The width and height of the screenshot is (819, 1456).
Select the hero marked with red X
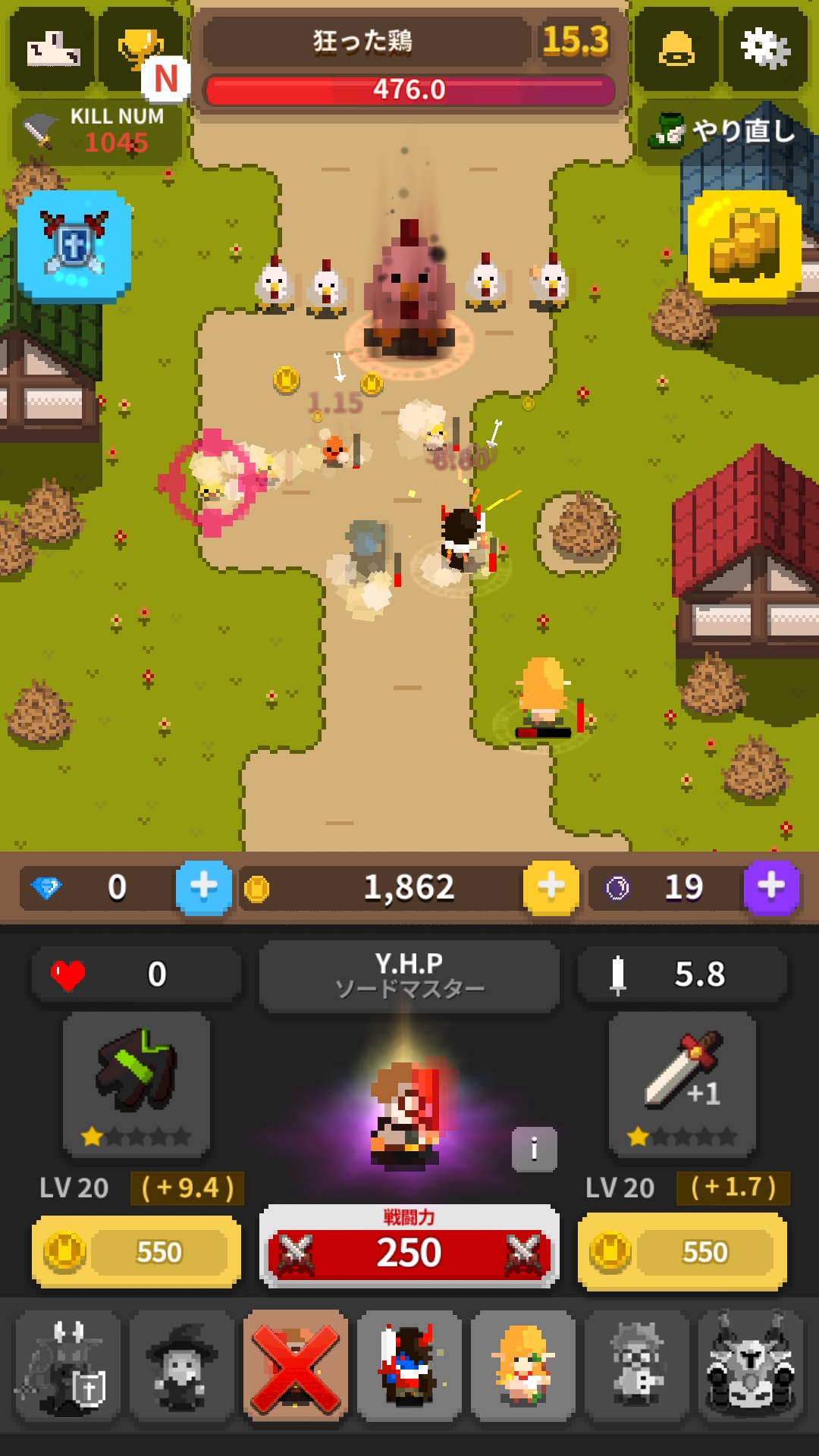[296, 1365]
